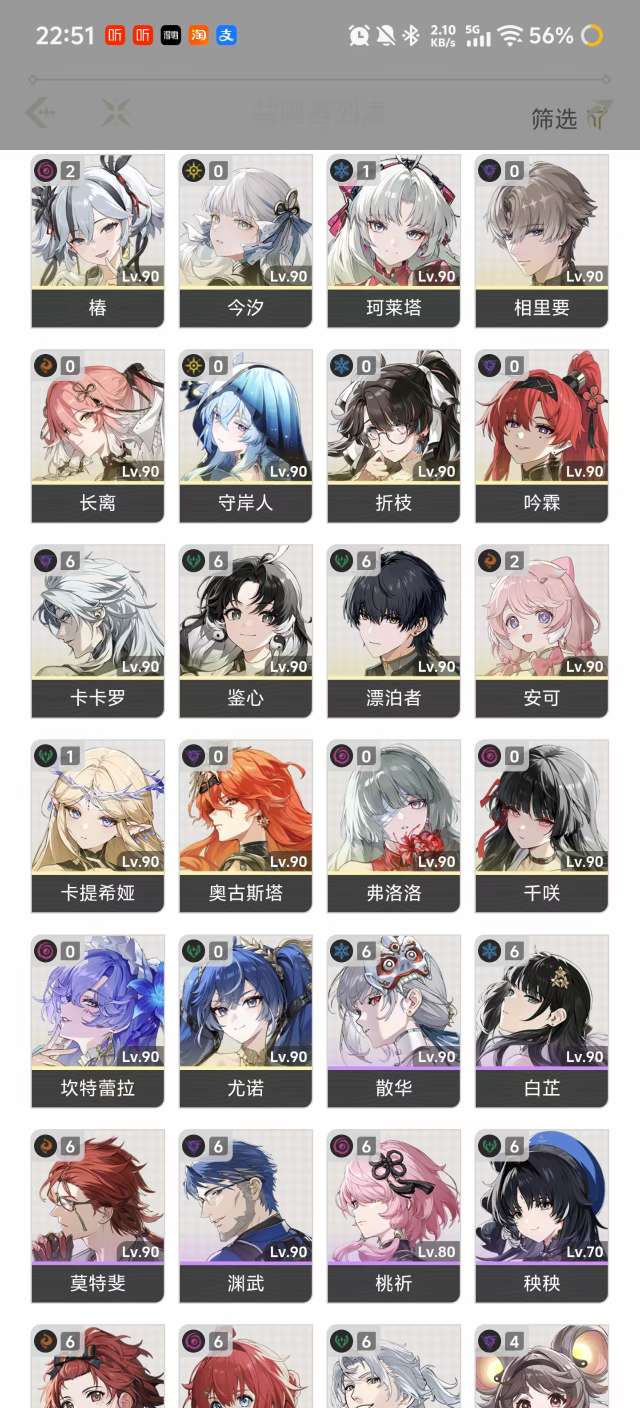Open the 长离 card

(x=97, y=436)
